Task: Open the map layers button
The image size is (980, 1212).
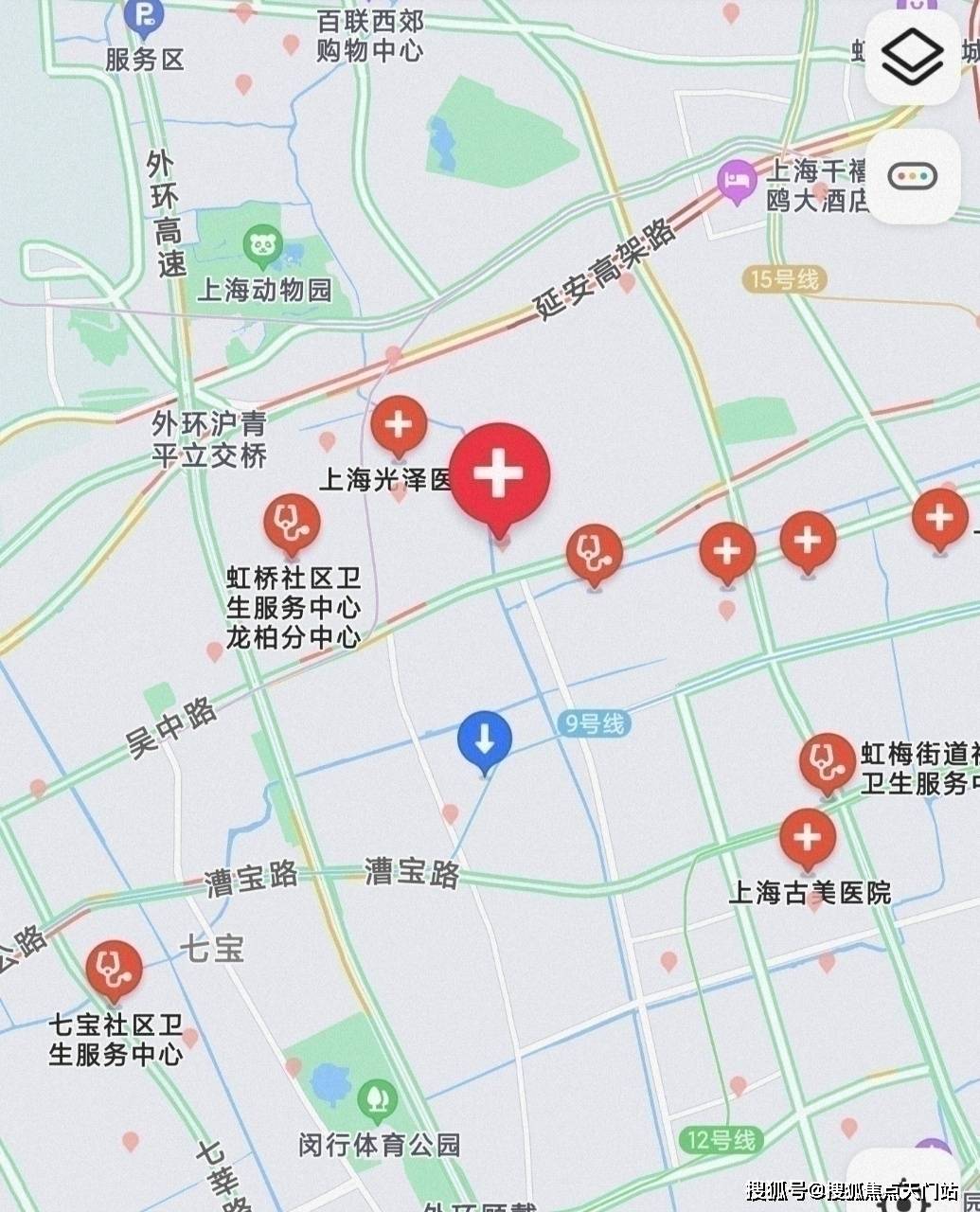Action: click(x=913, y=57)
